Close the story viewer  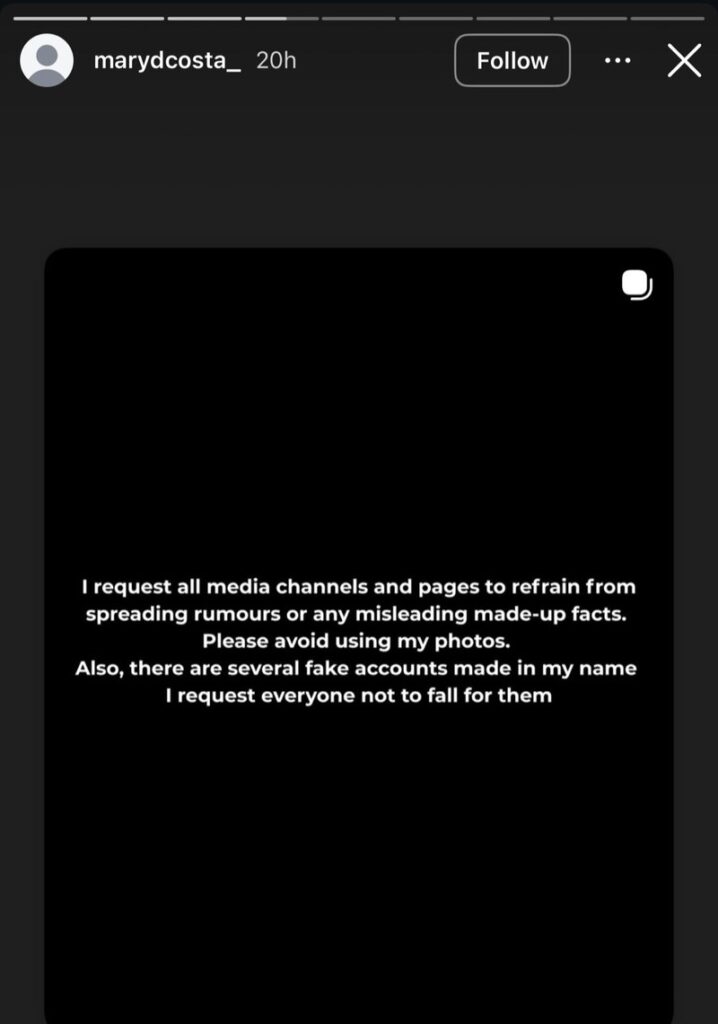(684, 61)
